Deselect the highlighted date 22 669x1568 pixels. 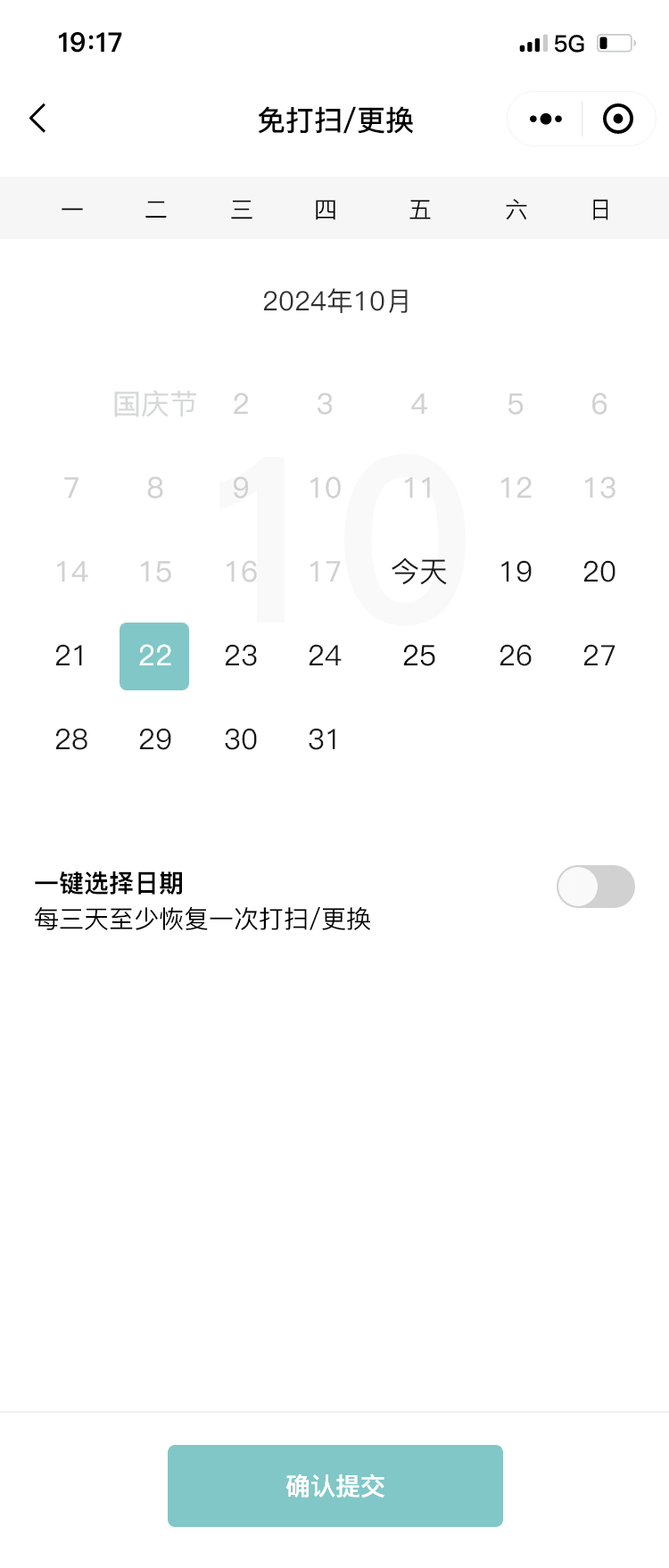point(154,656)
